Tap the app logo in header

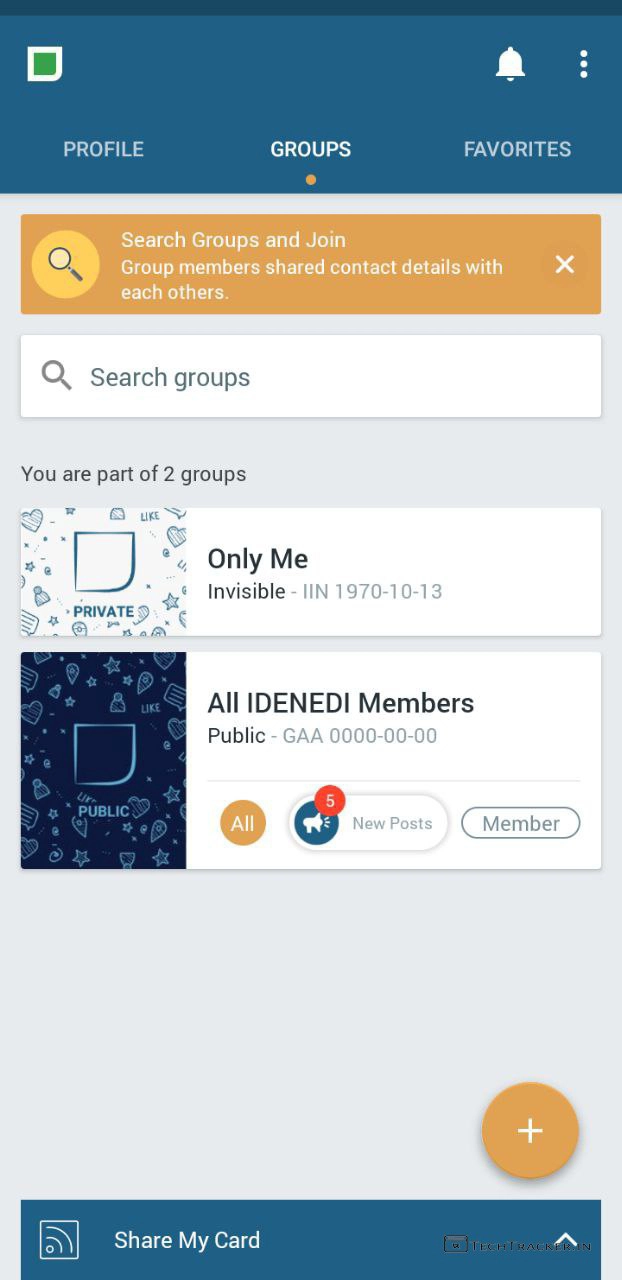click(x=45, y=64)
